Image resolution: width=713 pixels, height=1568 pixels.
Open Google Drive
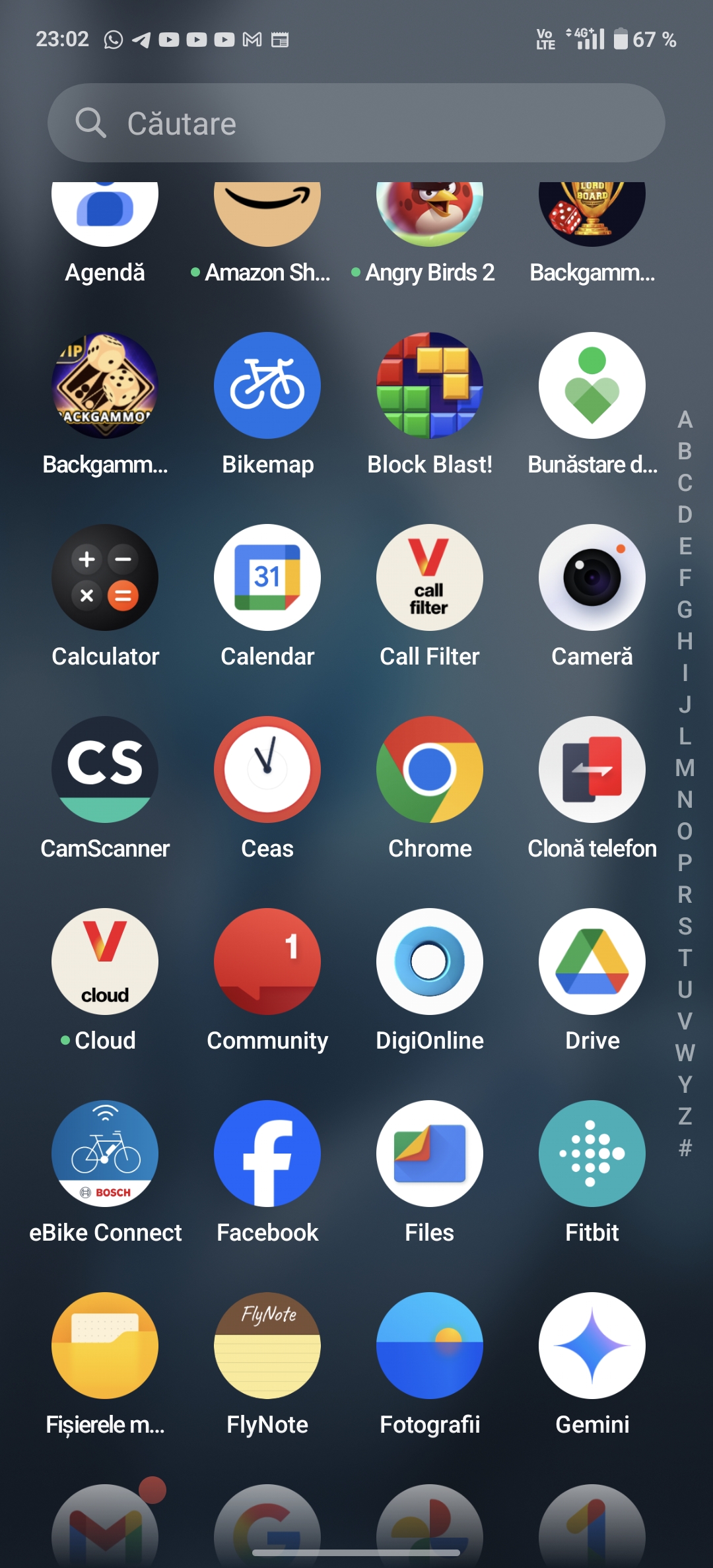pyautogui.click(x=592, y=962)
